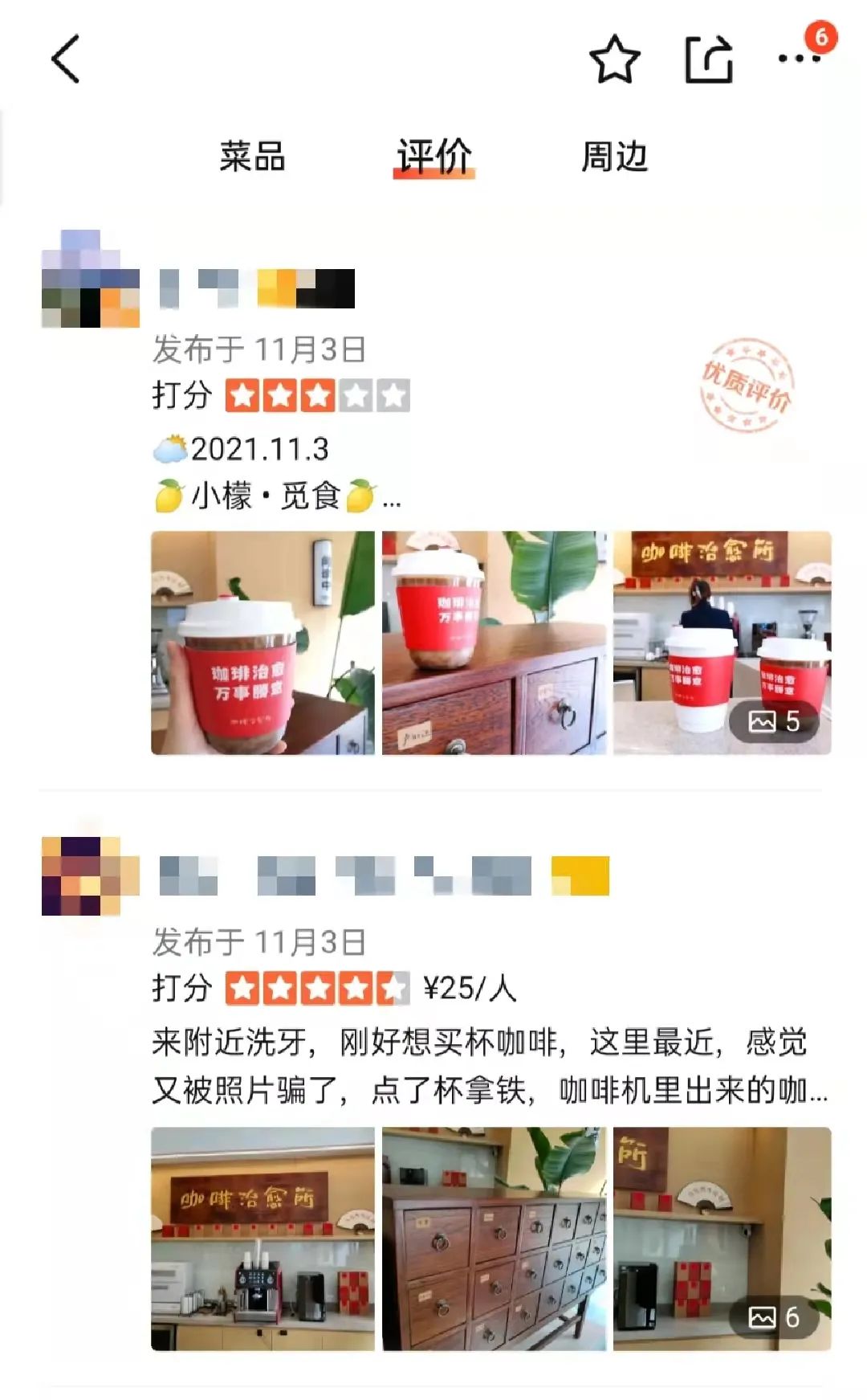Image resolution: width=867 pixels, height=1400 pixels.
Task: Switch to the 周边 tab
Action: [x=614, y=156]
